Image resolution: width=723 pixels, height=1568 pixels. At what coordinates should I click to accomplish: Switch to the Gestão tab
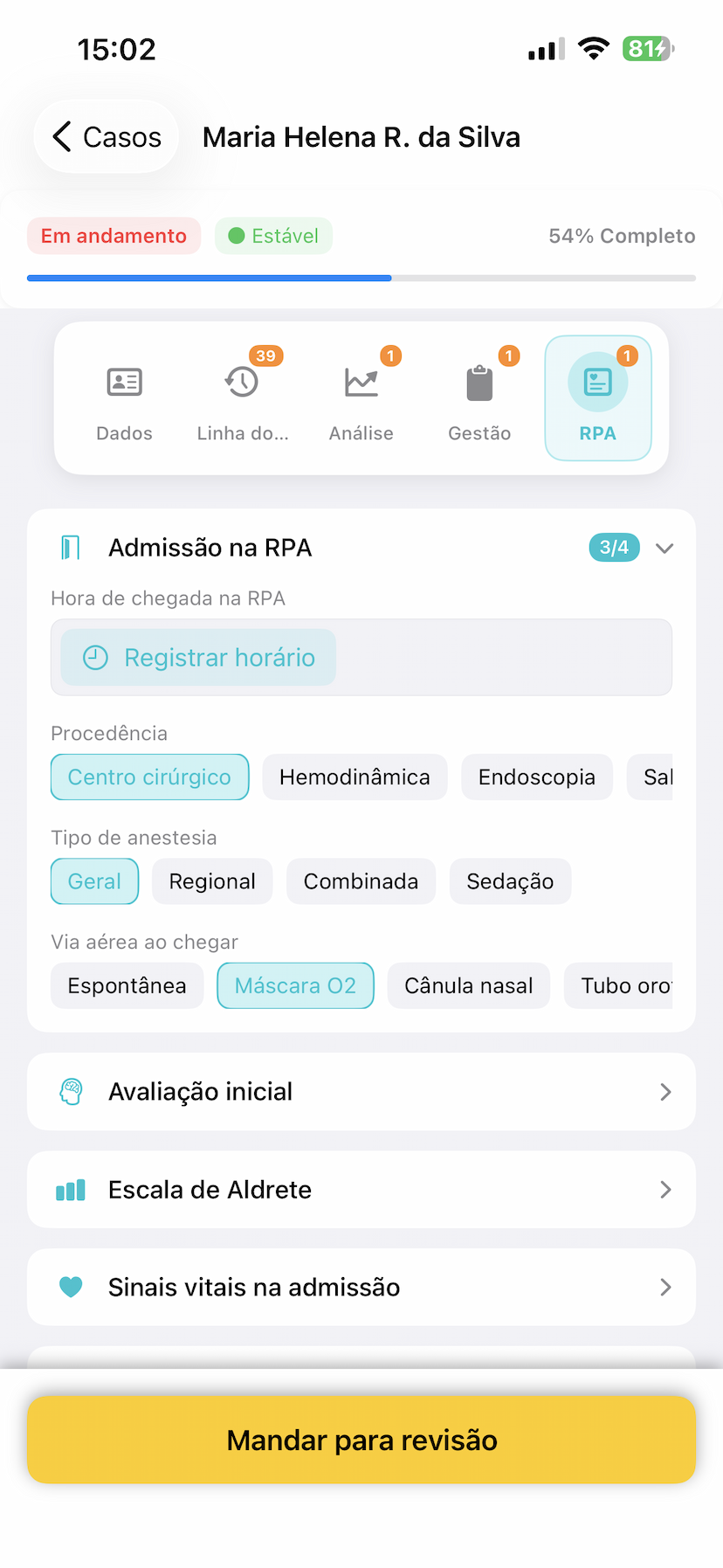479,397
